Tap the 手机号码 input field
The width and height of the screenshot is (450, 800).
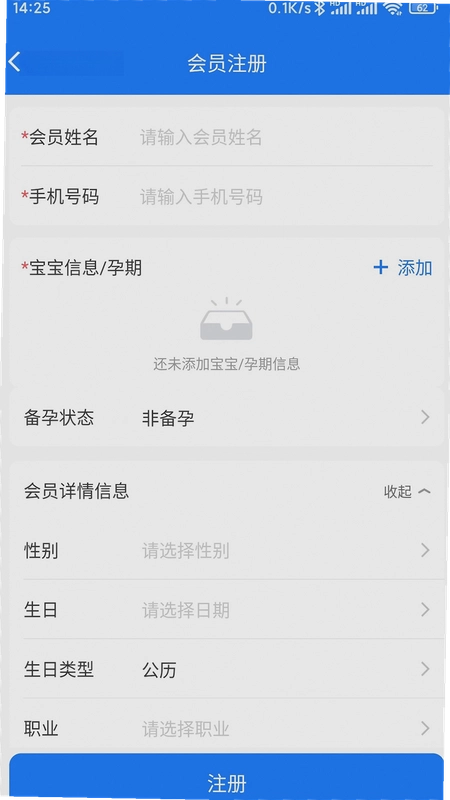286,196
